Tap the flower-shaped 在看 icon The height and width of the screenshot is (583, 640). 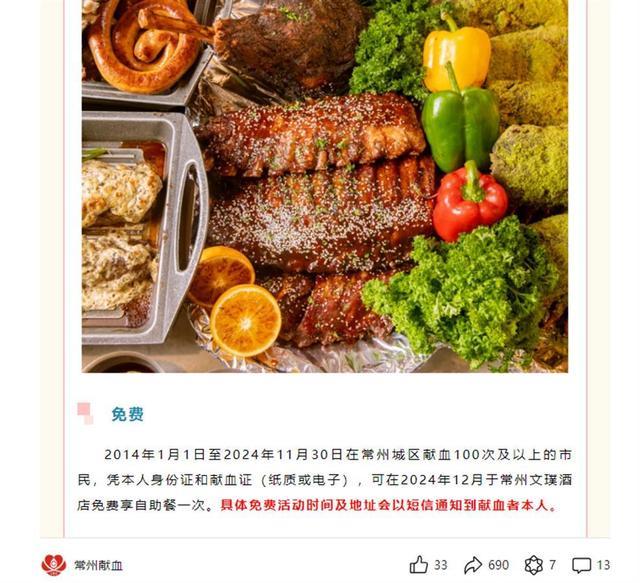[534, 565]
